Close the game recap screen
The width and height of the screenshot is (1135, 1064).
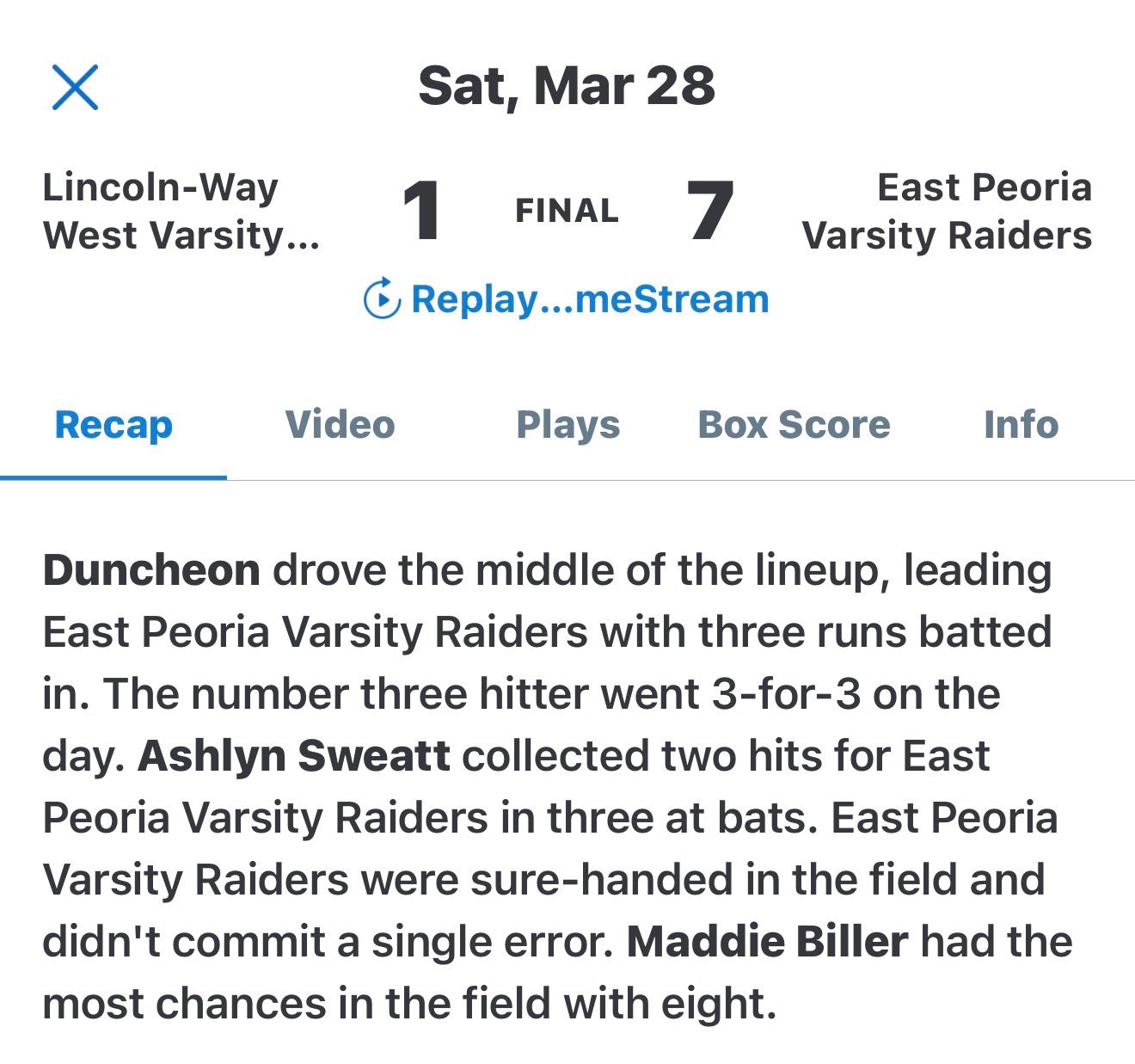[x=76, y=87]
